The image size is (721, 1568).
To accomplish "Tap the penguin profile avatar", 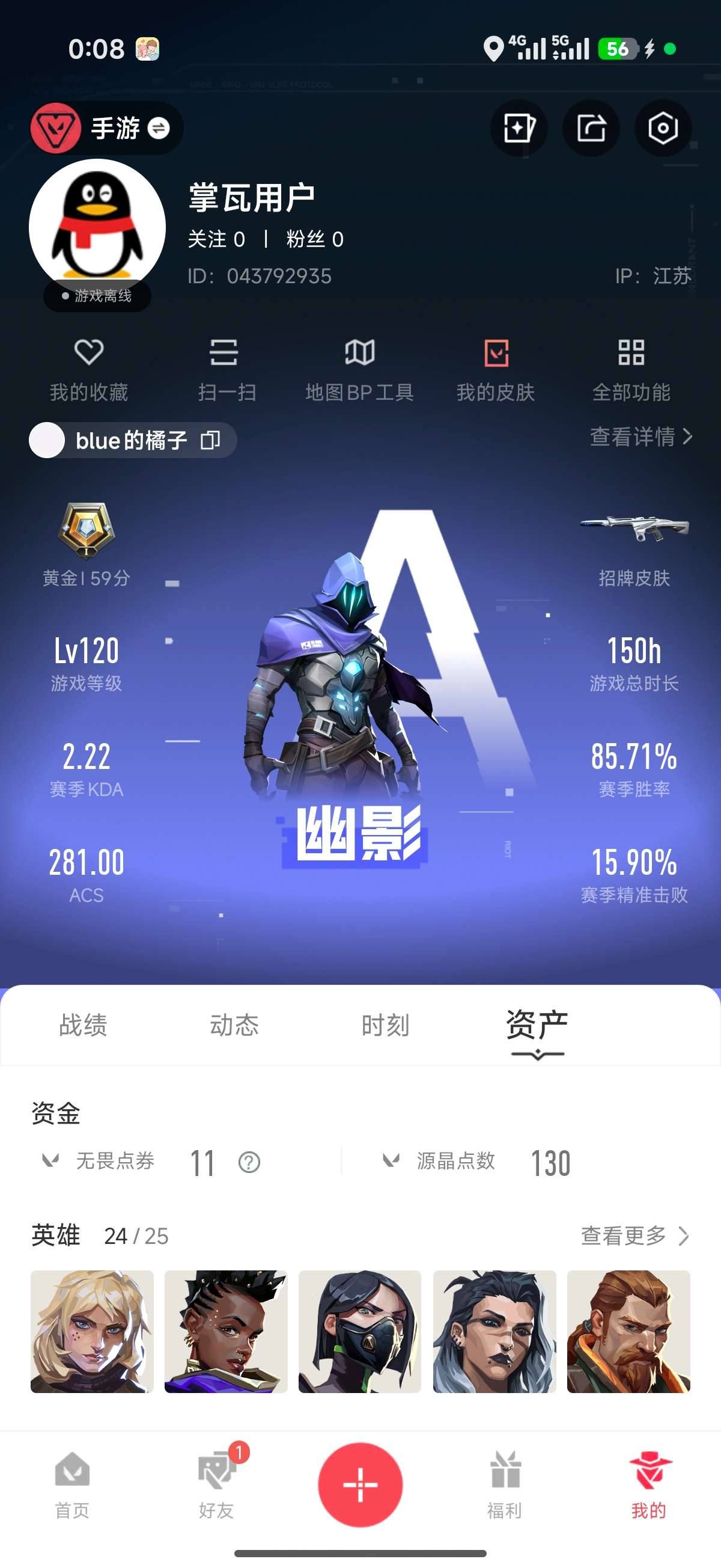I will (97, 225).
